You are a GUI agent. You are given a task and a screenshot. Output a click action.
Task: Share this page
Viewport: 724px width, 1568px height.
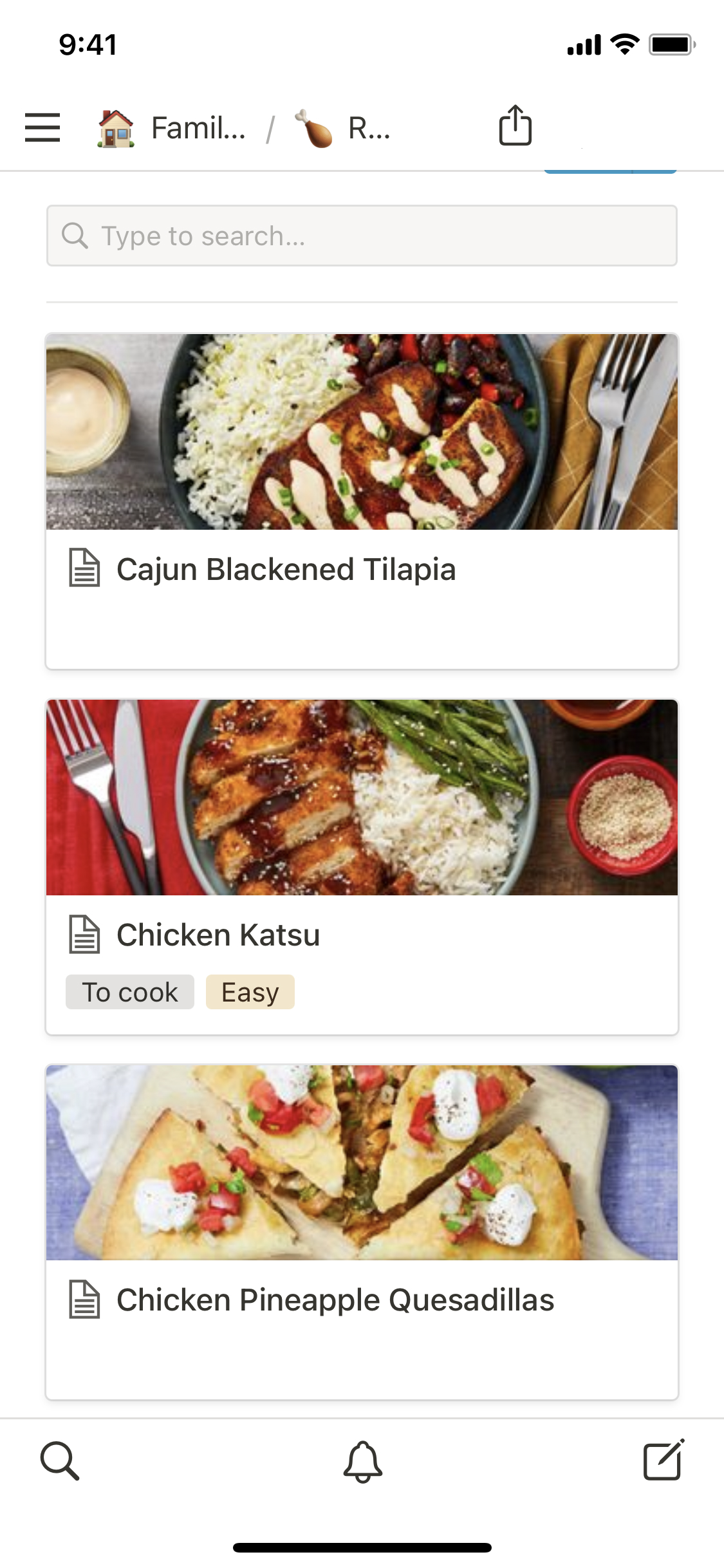point(515,126)
